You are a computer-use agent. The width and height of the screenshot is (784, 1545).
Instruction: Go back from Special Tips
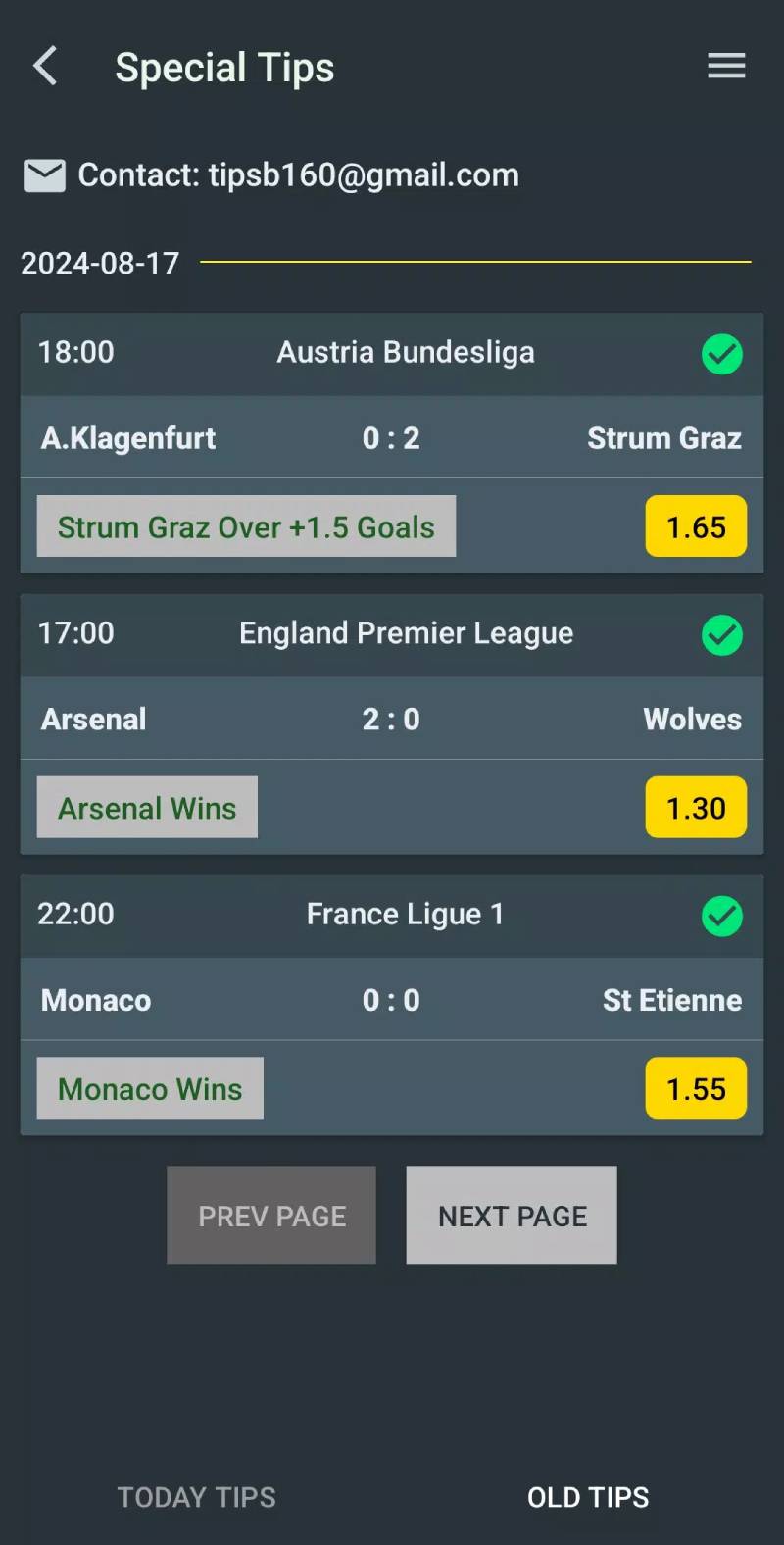pyautogui.click(x=45, y=67)
